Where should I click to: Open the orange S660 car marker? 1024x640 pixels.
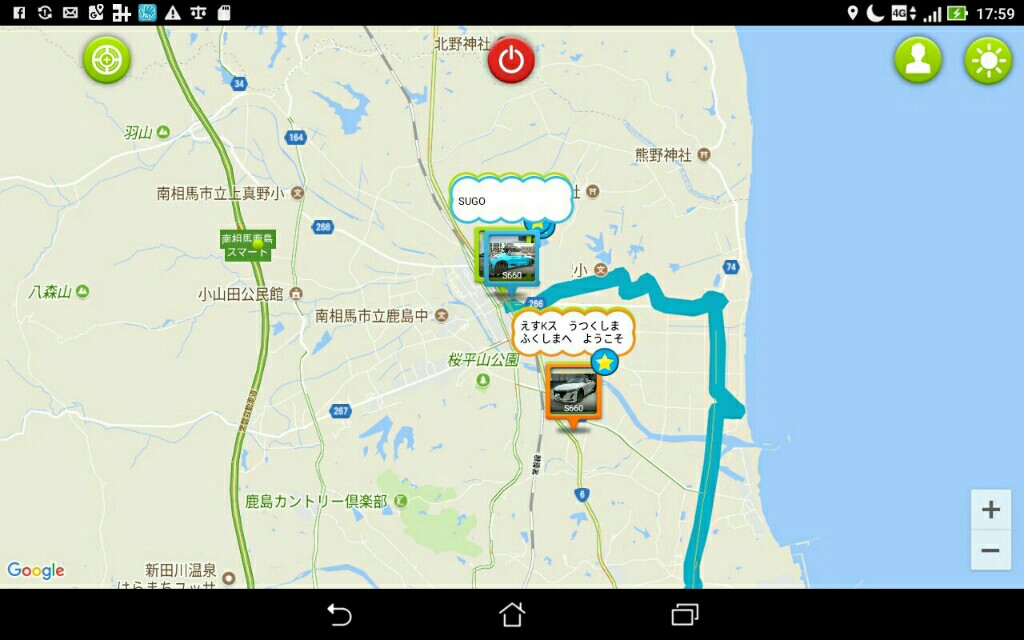click(x=574, y=391)
